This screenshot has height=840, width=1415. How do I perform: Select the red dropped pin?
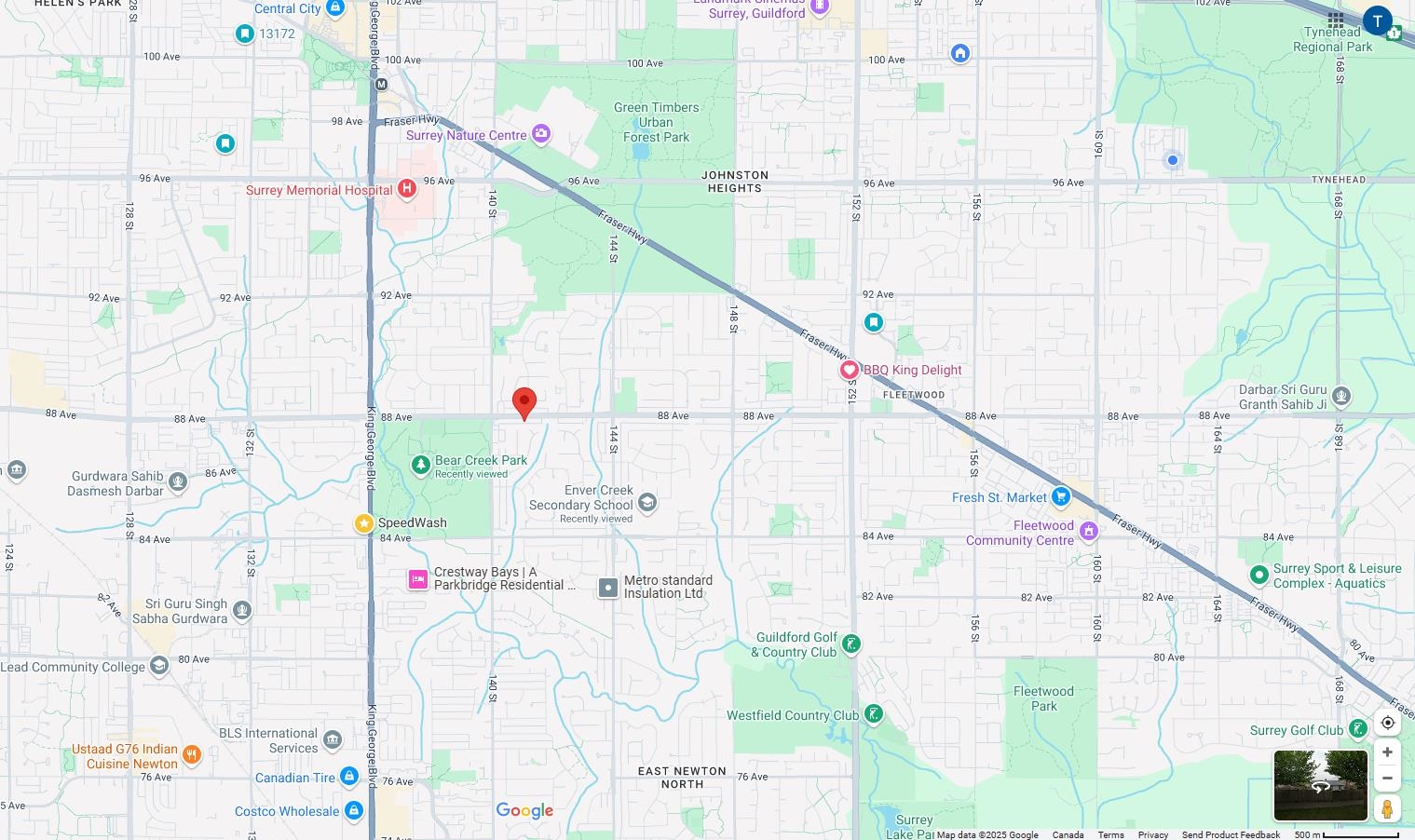coord(524,402)
